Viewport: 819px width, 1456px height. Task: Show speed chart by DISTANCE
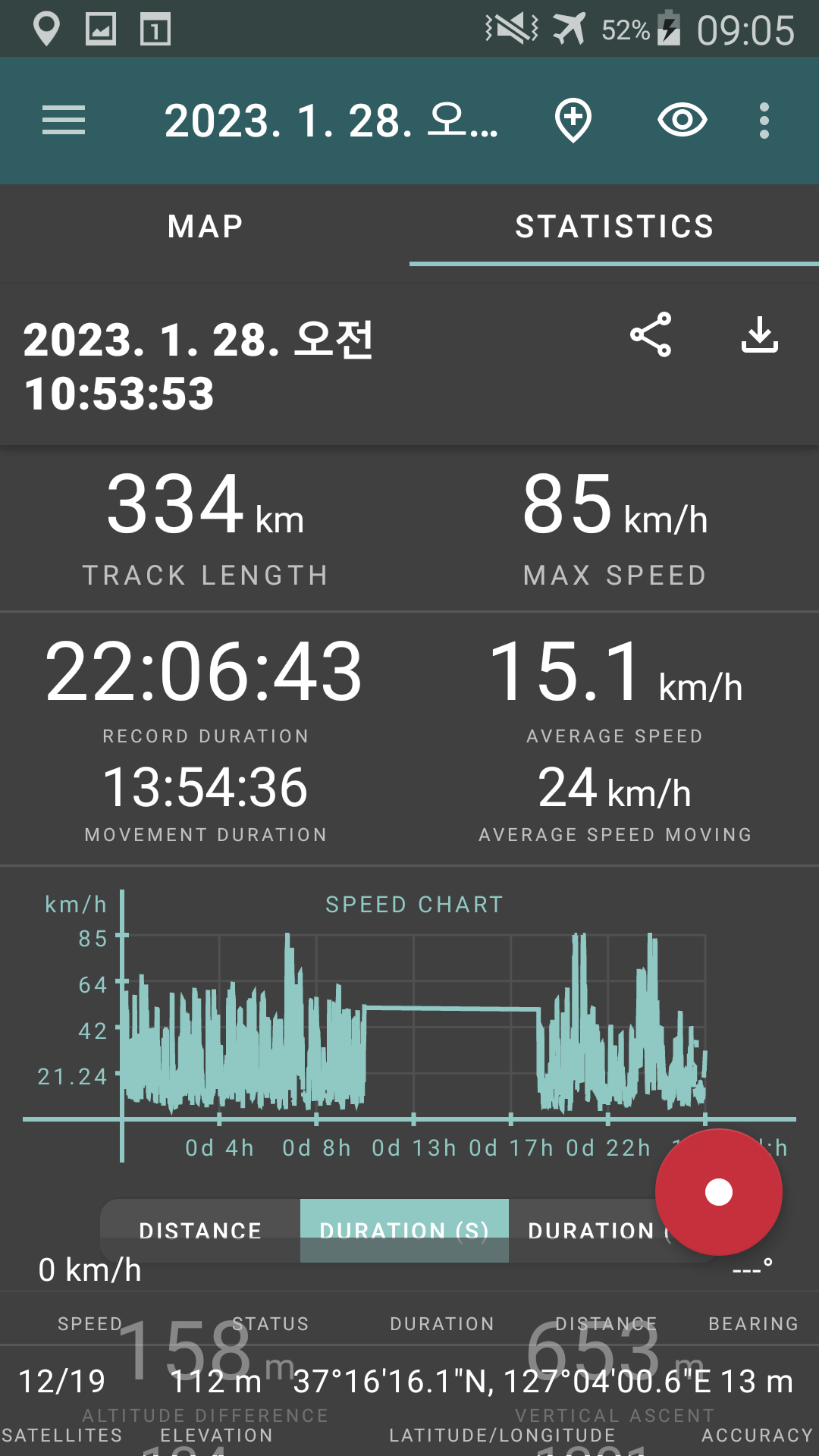(200, 1230)
